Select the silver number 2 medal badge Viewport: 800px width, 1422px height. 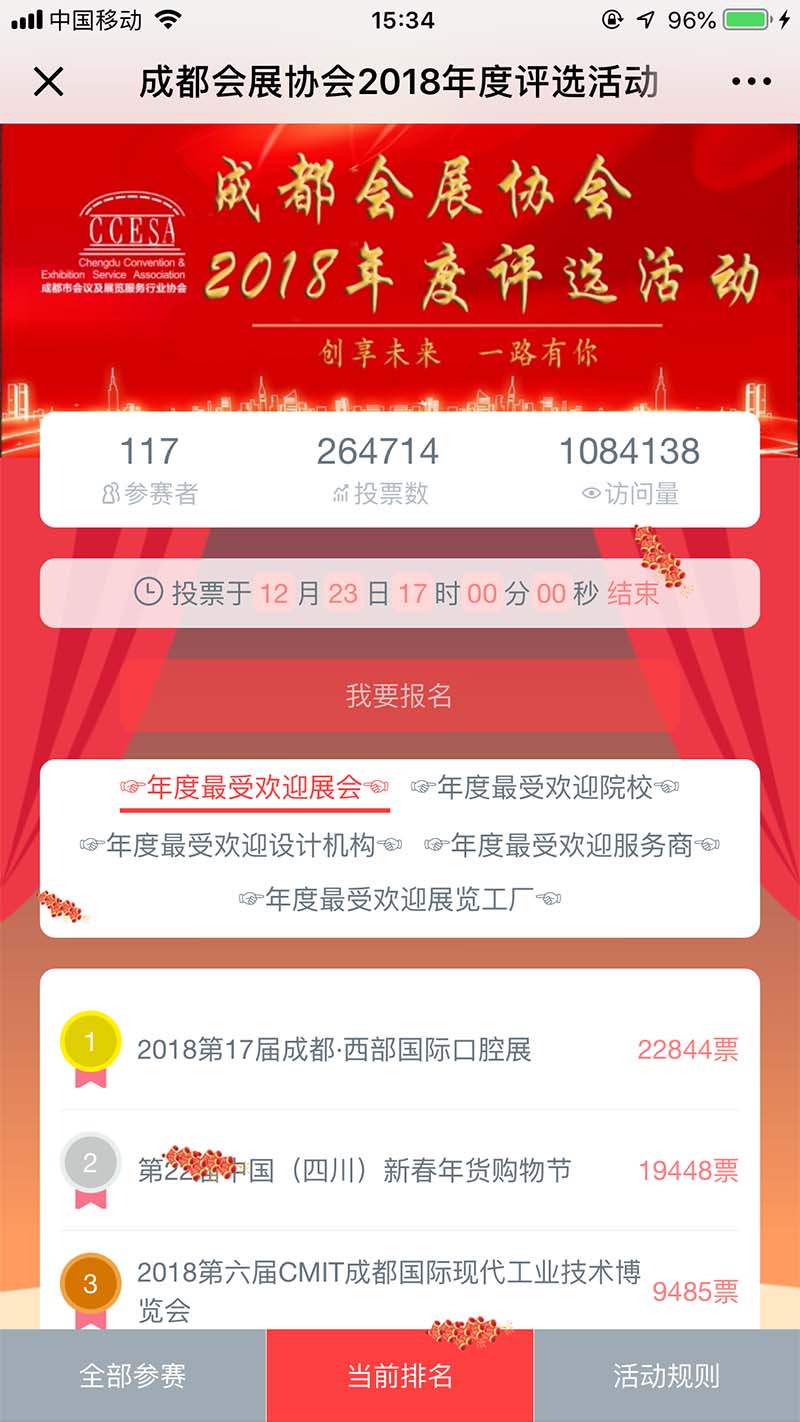[90, 1162]
